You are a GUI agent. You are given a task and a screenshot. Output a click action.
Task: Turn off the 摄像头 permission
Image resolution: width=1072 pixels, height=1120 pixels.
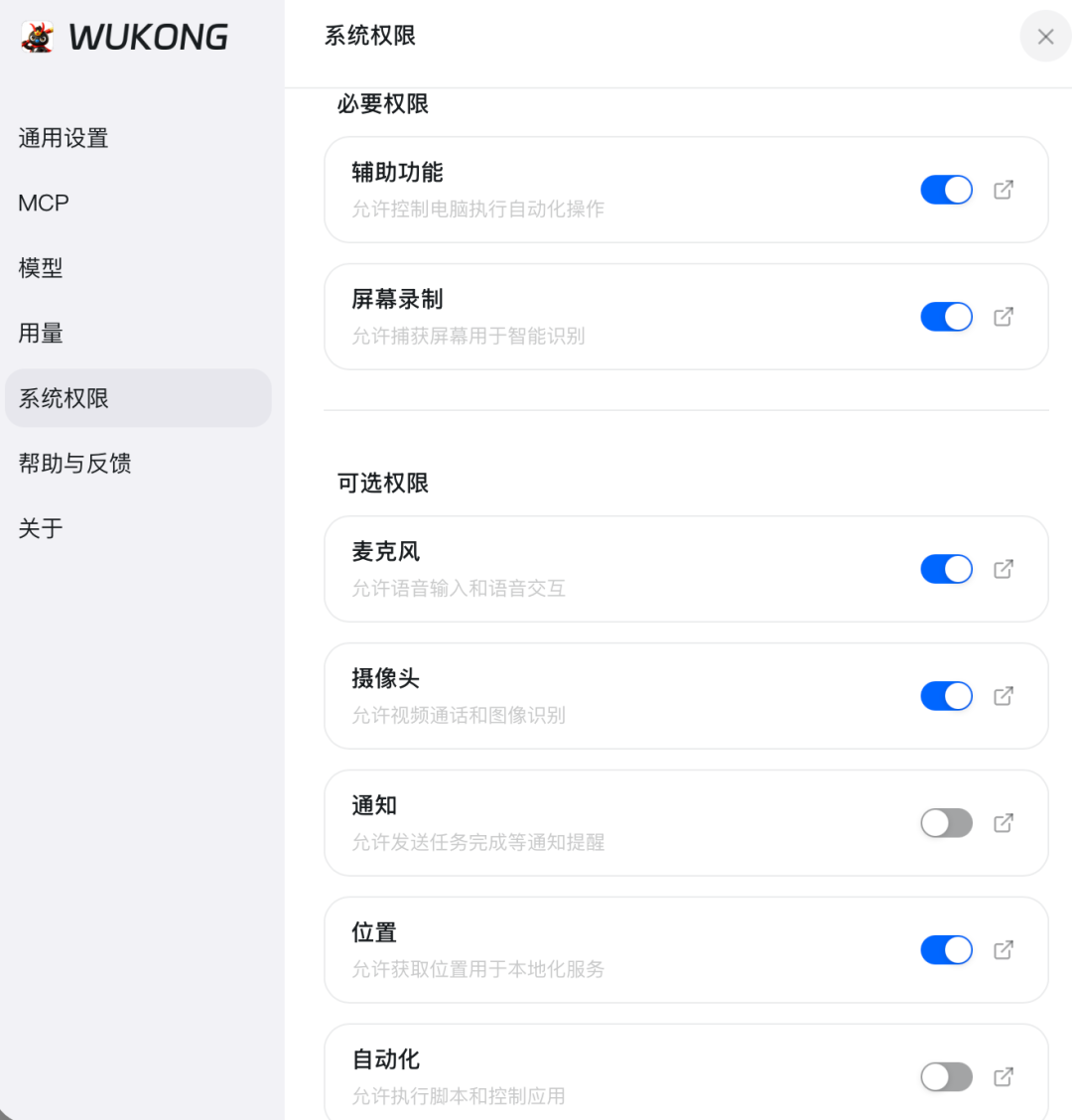point(946,695)
